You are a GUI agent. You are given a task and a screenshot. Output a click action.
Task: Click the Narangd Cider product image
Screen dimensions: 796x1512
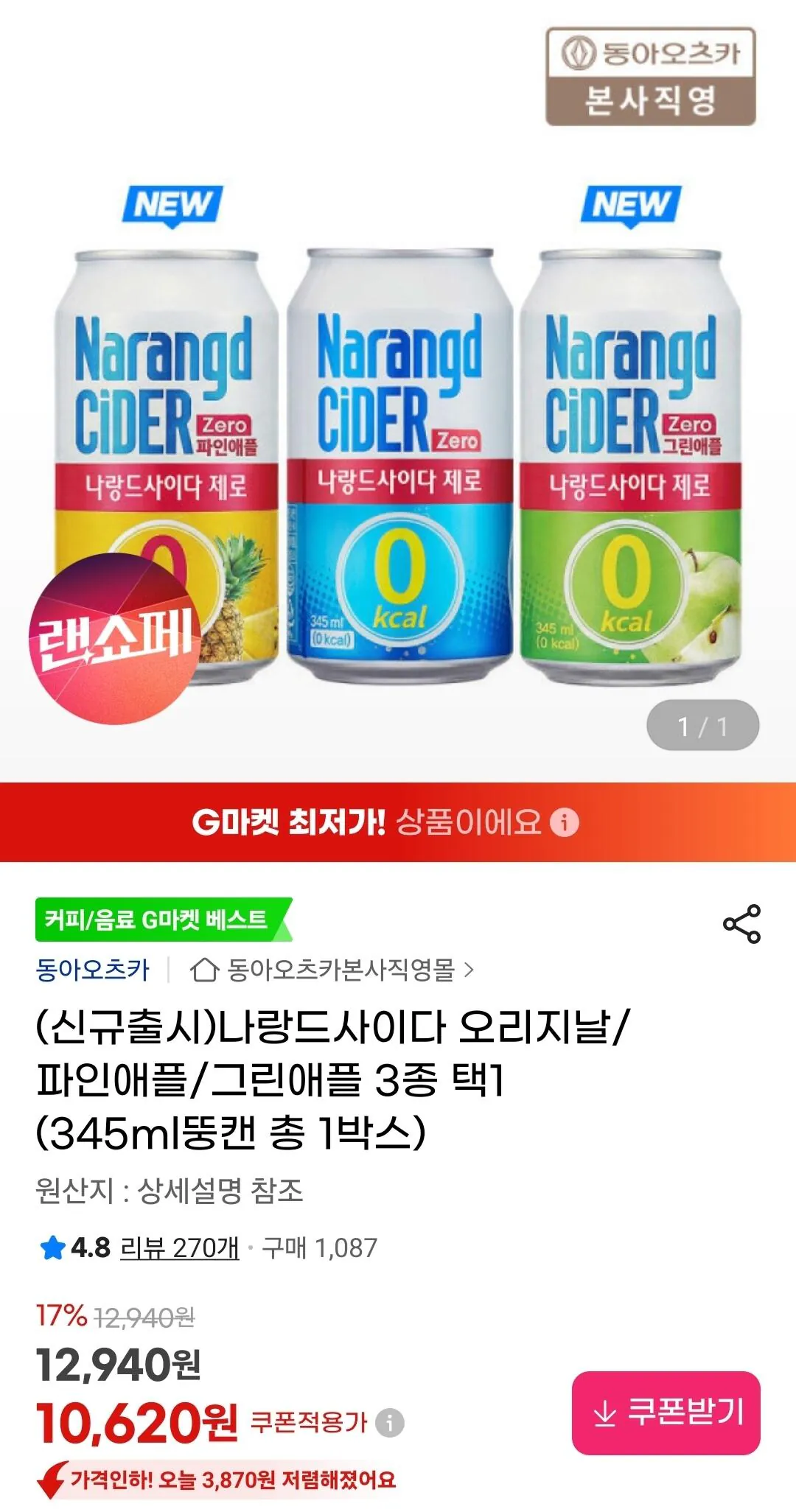click(398, 457)
